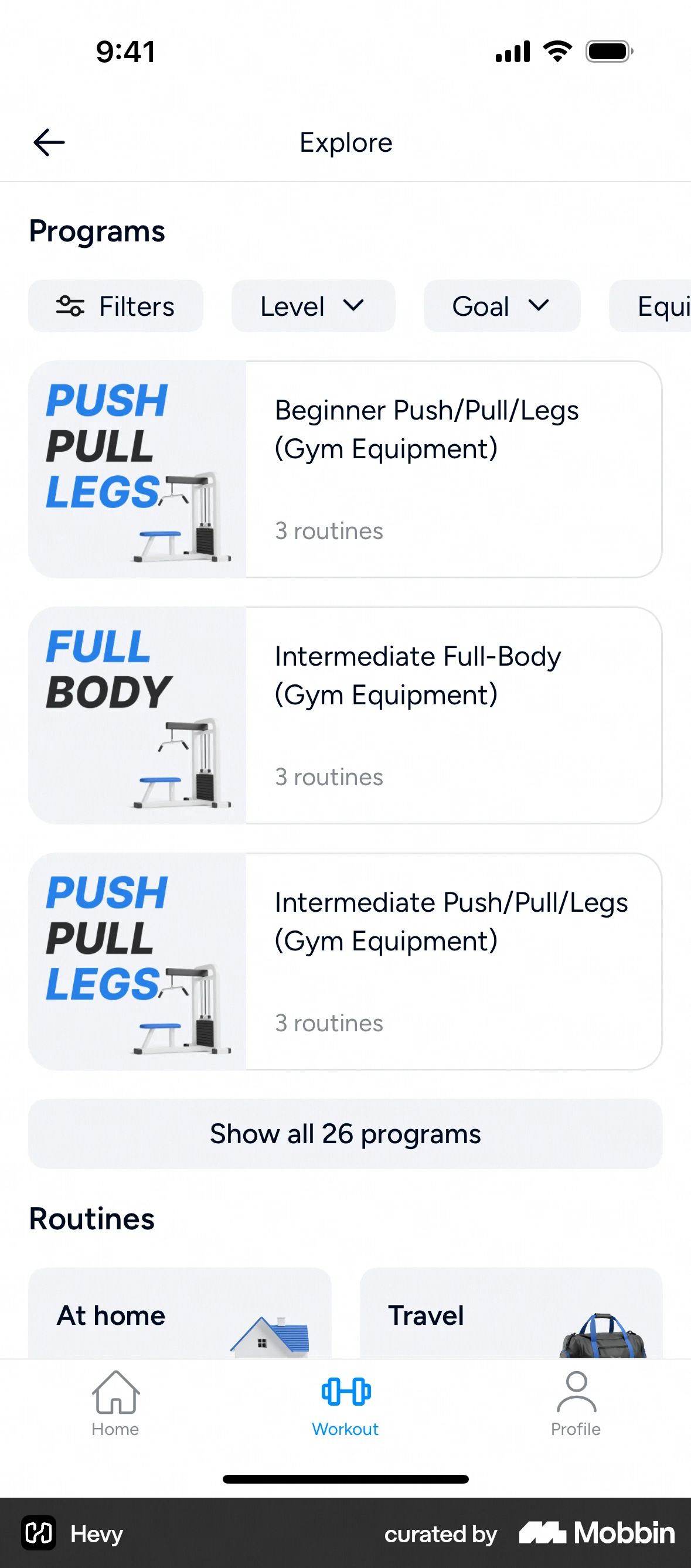Open the Intermediate Push/Pull/Legs program
The width and height of the screenshot is (691, 1568).
(345, 961)
